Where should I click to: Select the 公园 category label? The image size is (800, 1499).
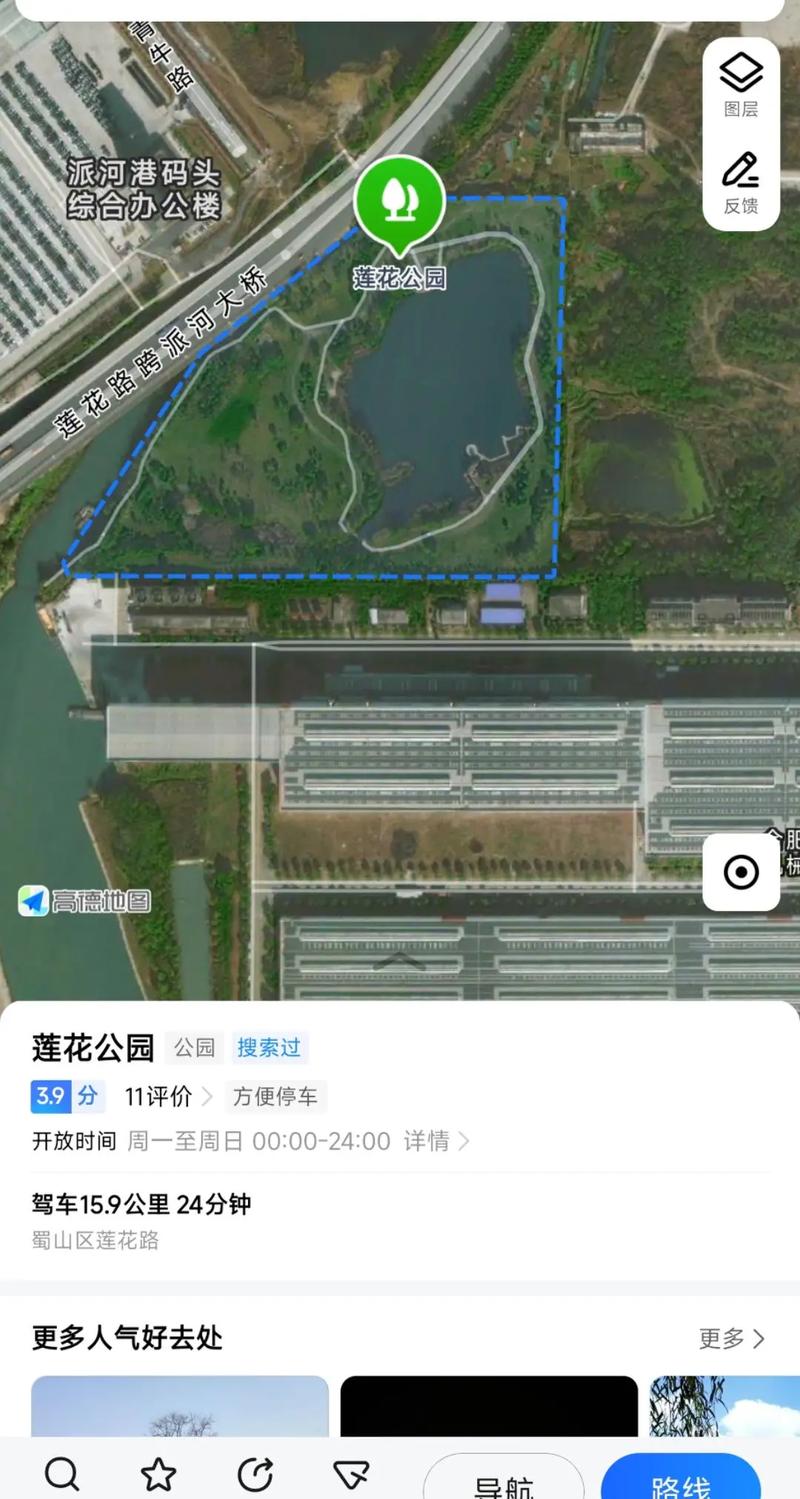(194, 1048)
